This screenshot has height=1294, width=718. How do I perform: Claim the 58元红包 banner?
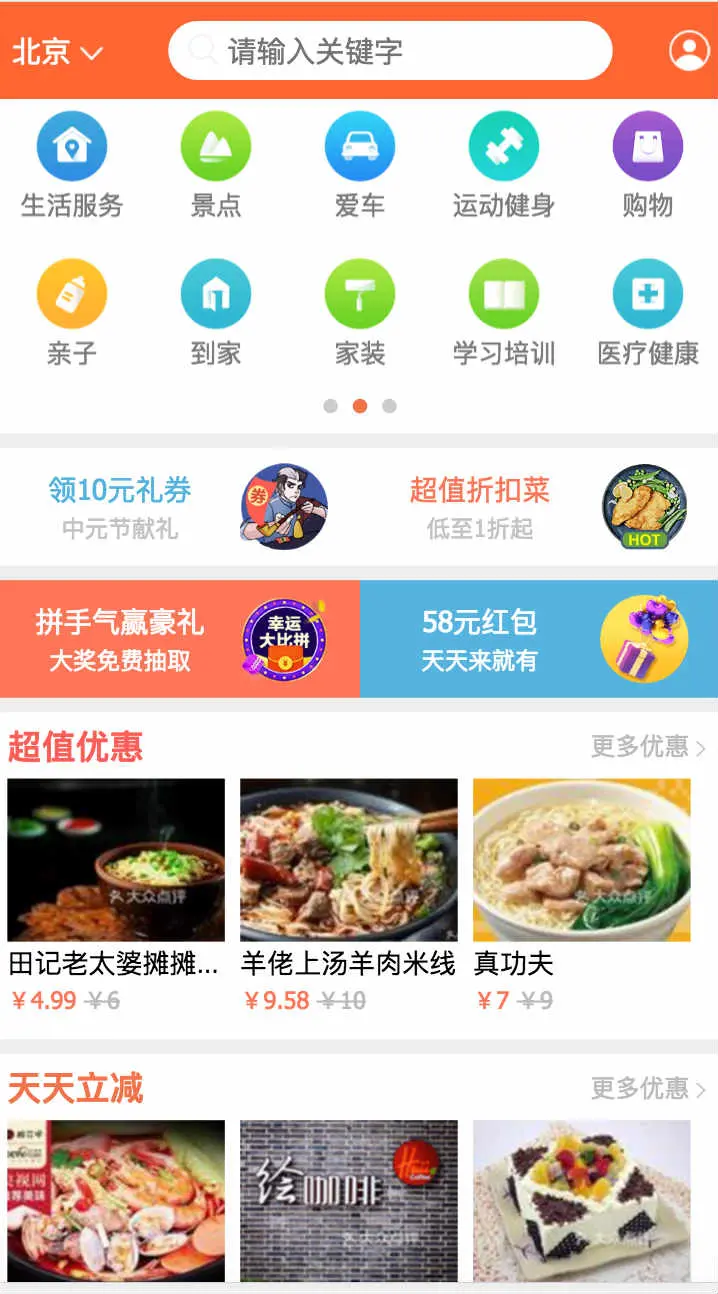point(539,639)
